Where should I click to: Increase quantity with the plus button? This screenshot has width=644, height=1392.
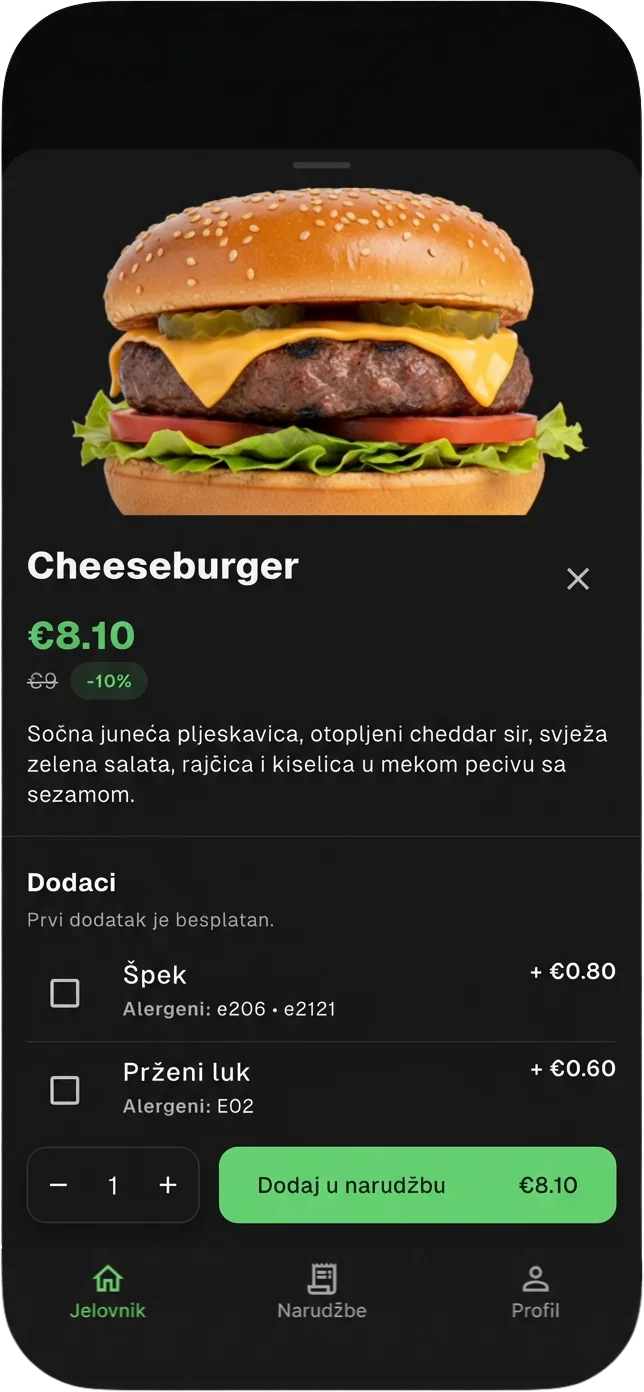(168, 1185)
